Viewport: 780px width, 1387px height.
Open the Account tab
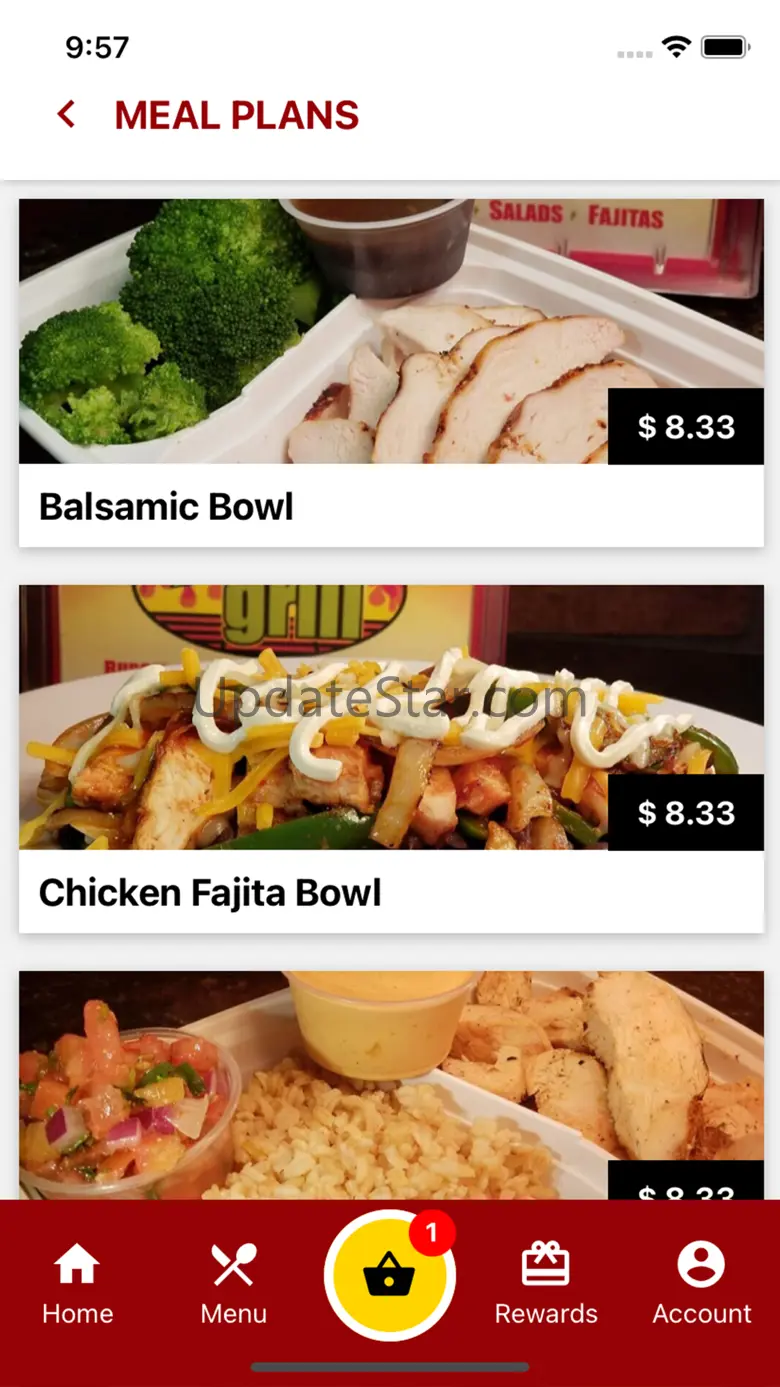tap(701, 1282)
